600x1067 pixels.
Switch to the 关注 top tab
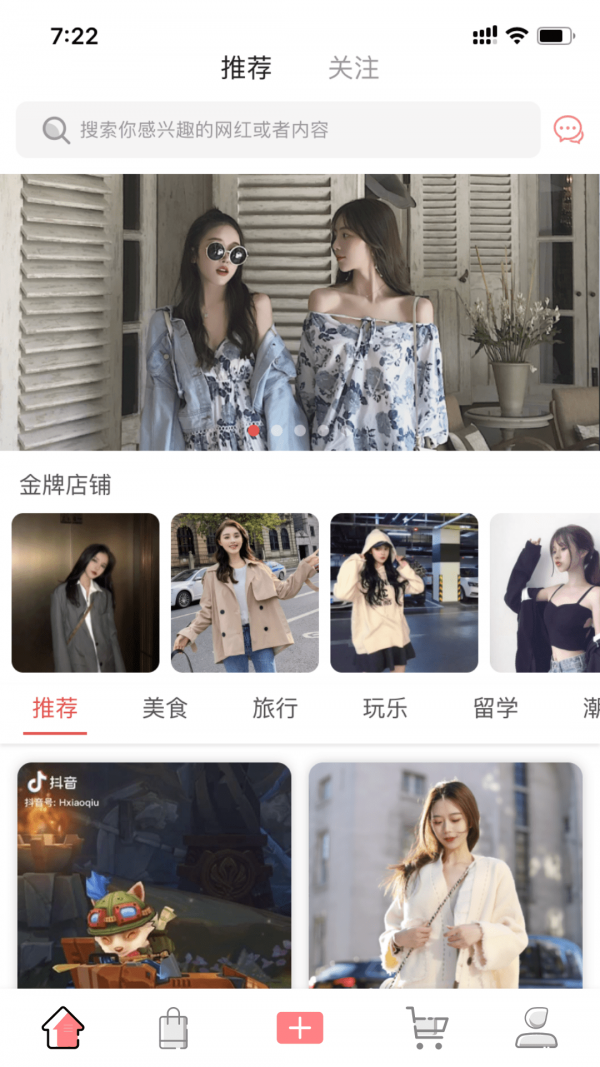point(354,68)
